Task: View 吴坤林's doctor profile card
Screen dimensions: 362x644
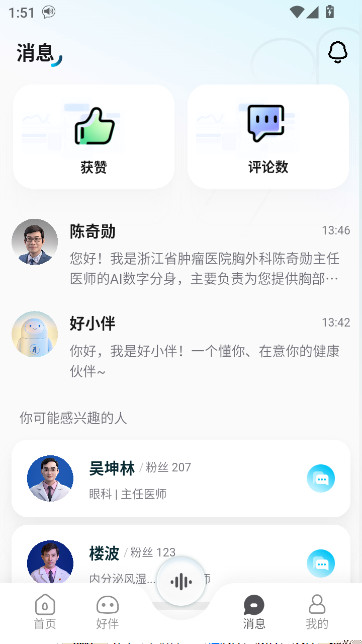Action: (x=181, y=478)
